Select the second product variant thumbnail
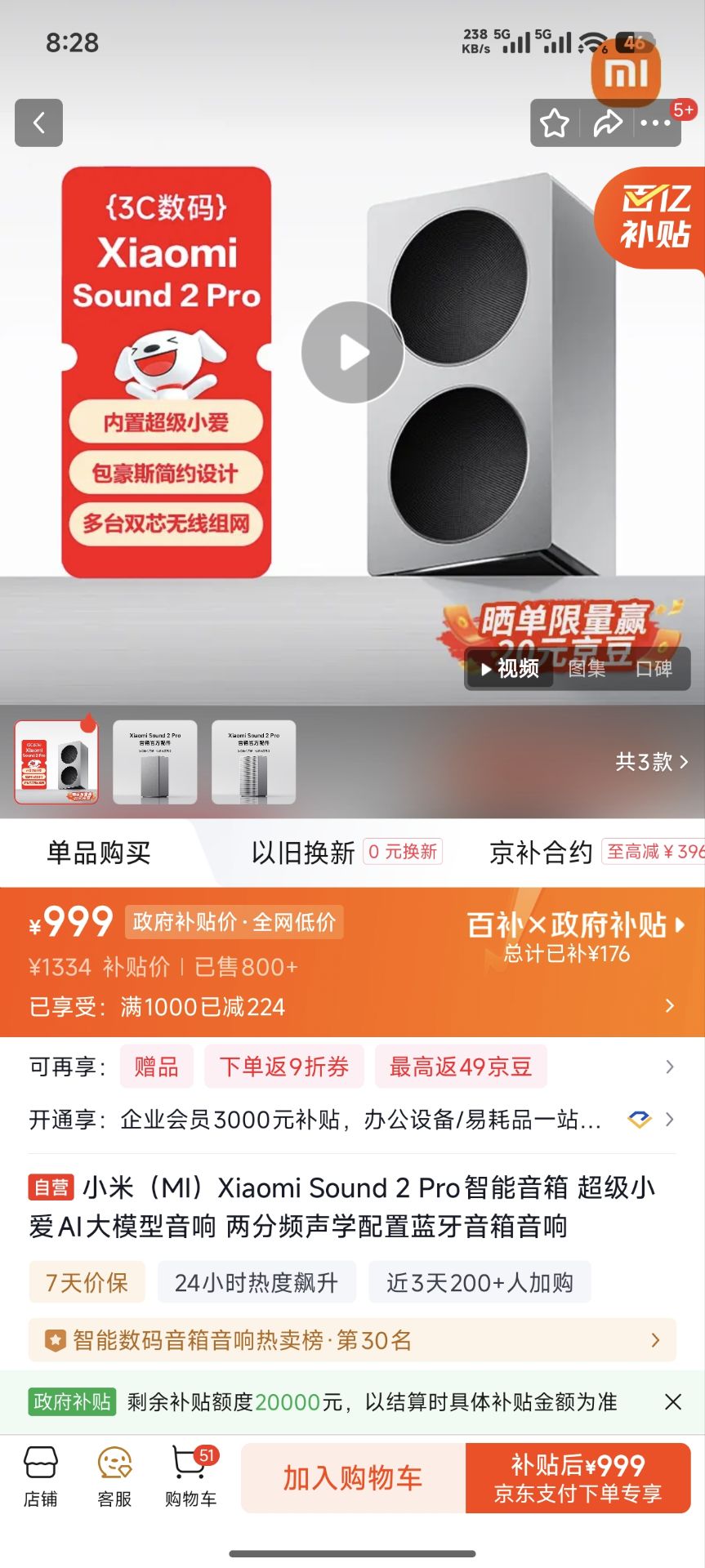 point(154,762)
